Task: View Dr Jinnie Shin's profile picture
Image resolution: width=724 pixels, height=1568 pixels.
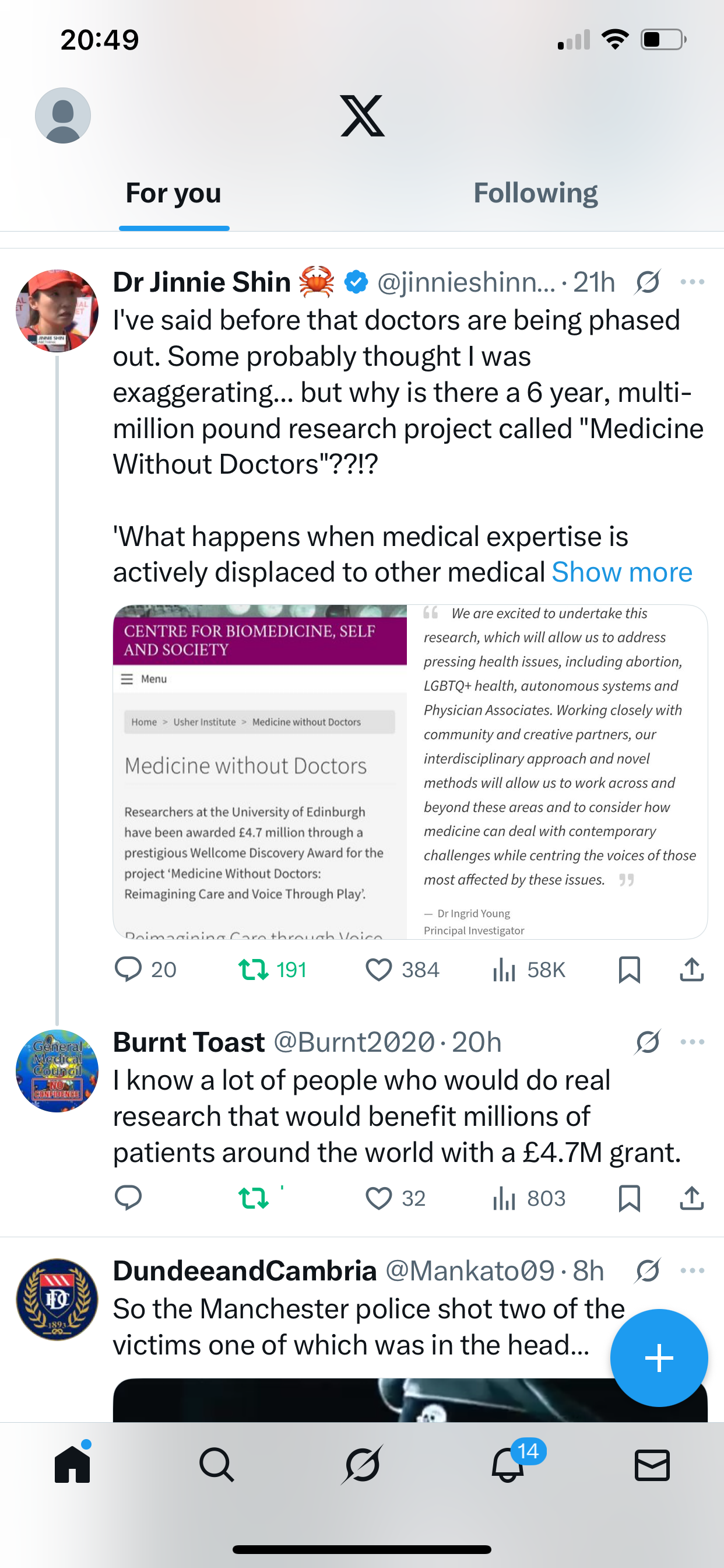Action: (x=57, y=311)
